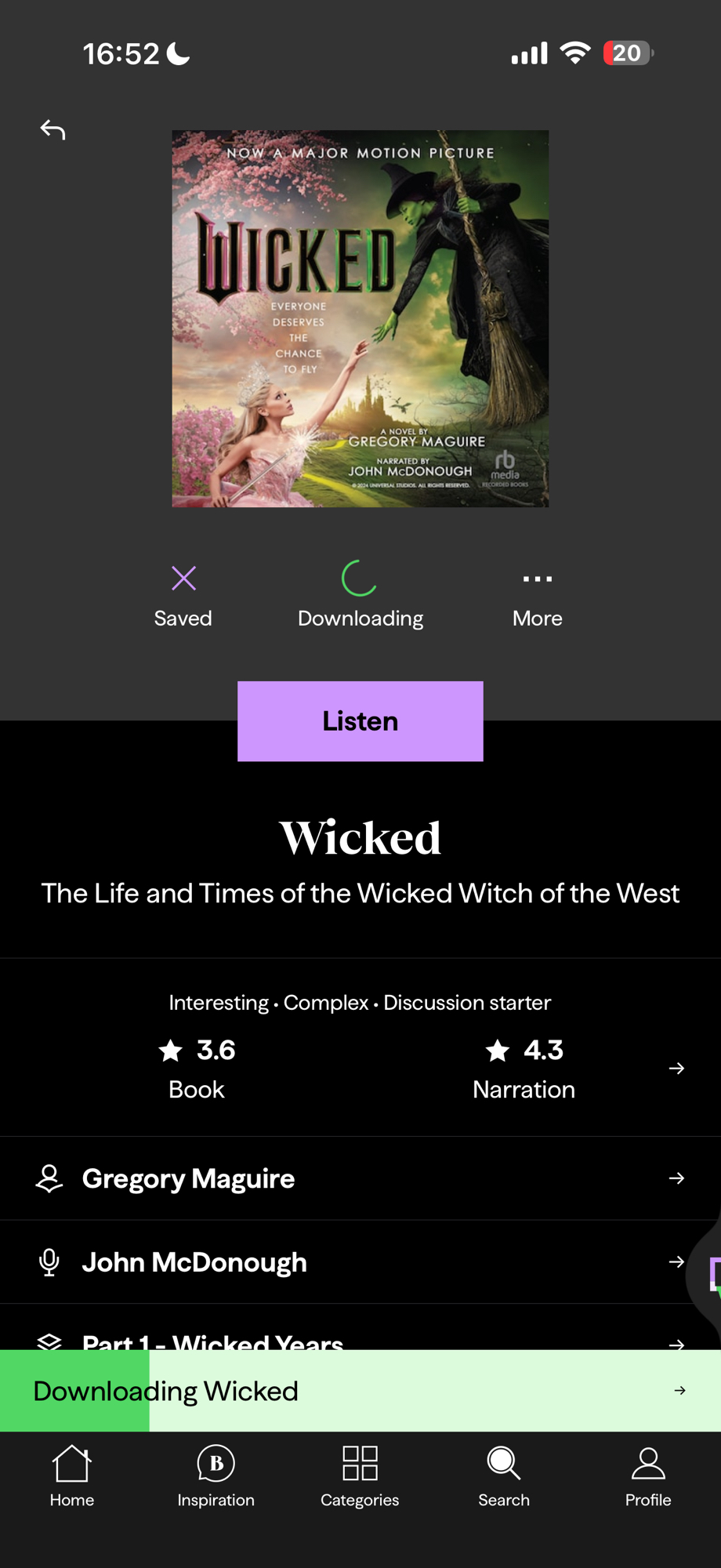Start listening to Wicked
This screenshot has width=721, height=1568.
pos(360,720)
